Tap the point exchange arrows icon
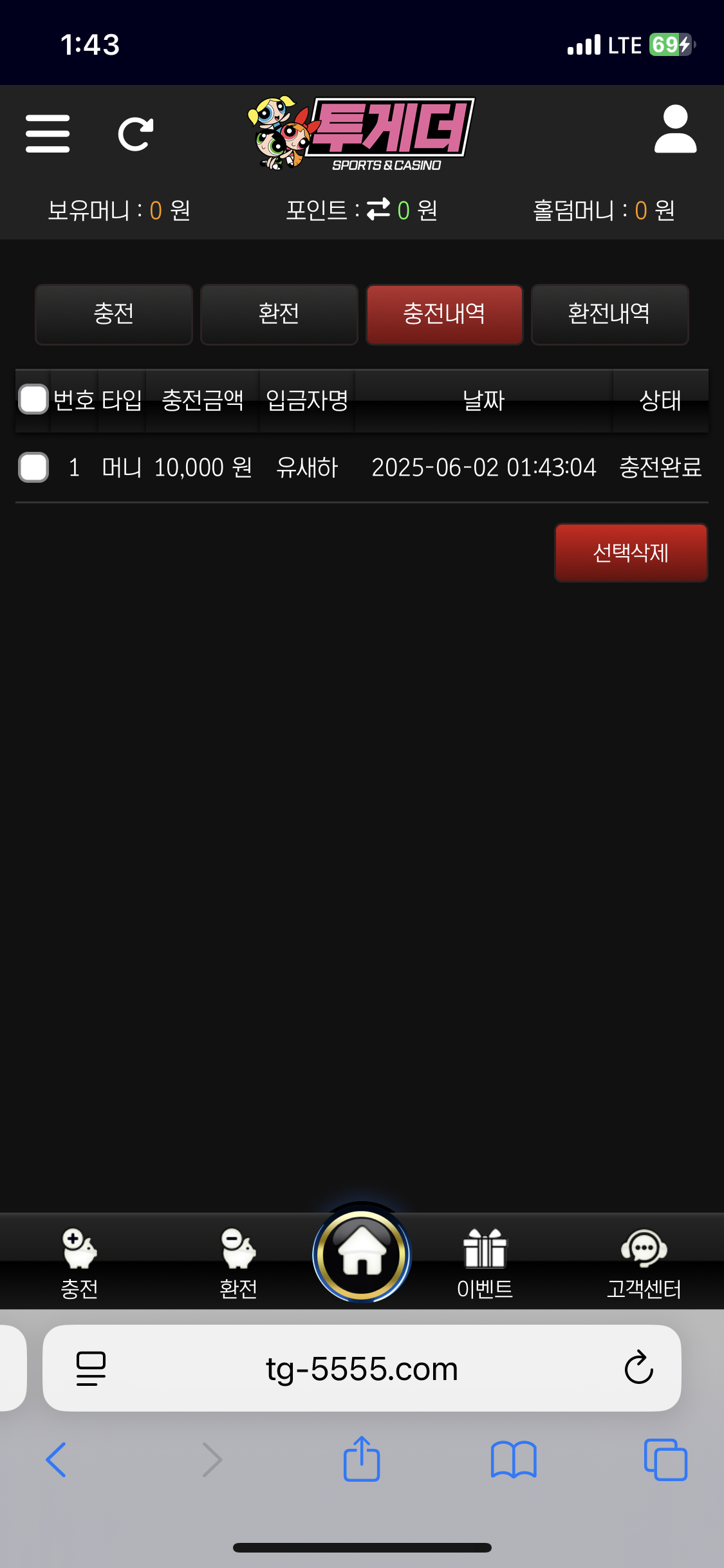 tap(378, 209)
